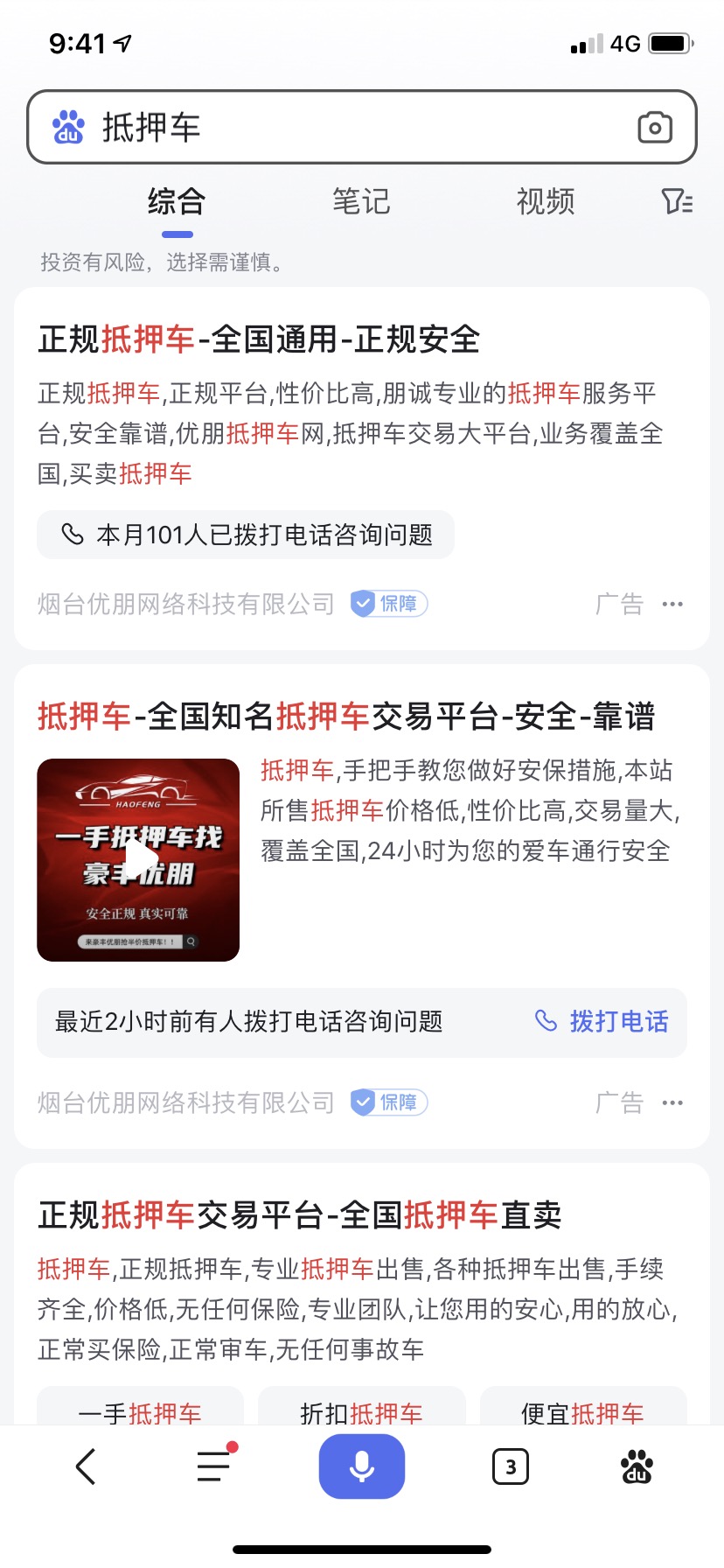
Task: Start voice search with microphone button
Action: pyautogui.click(x=362, y=1466)
